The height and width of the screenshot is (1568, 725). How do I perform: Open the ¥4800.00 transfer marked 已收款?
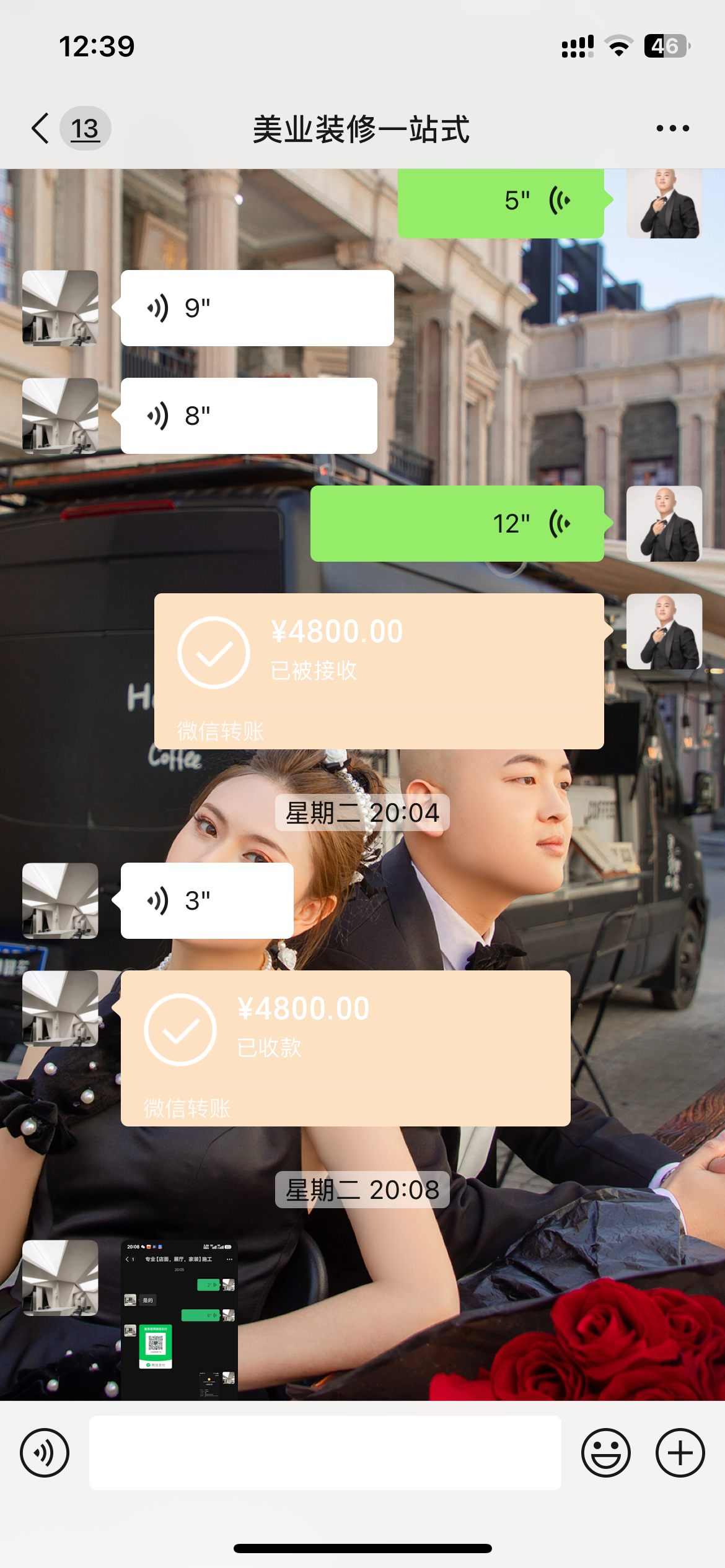pos(345,1048)
